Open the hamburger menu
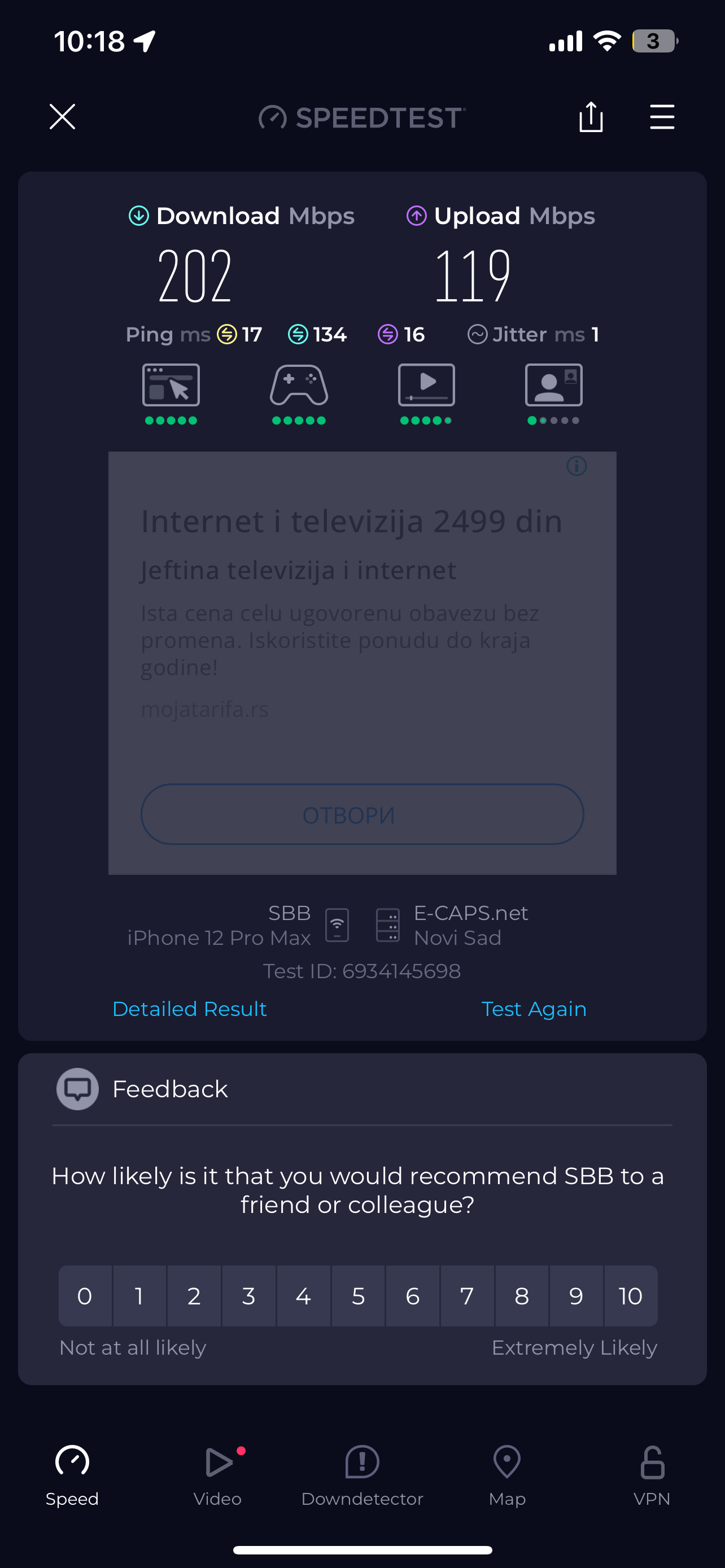The image size is (725, 1568). 662,116
